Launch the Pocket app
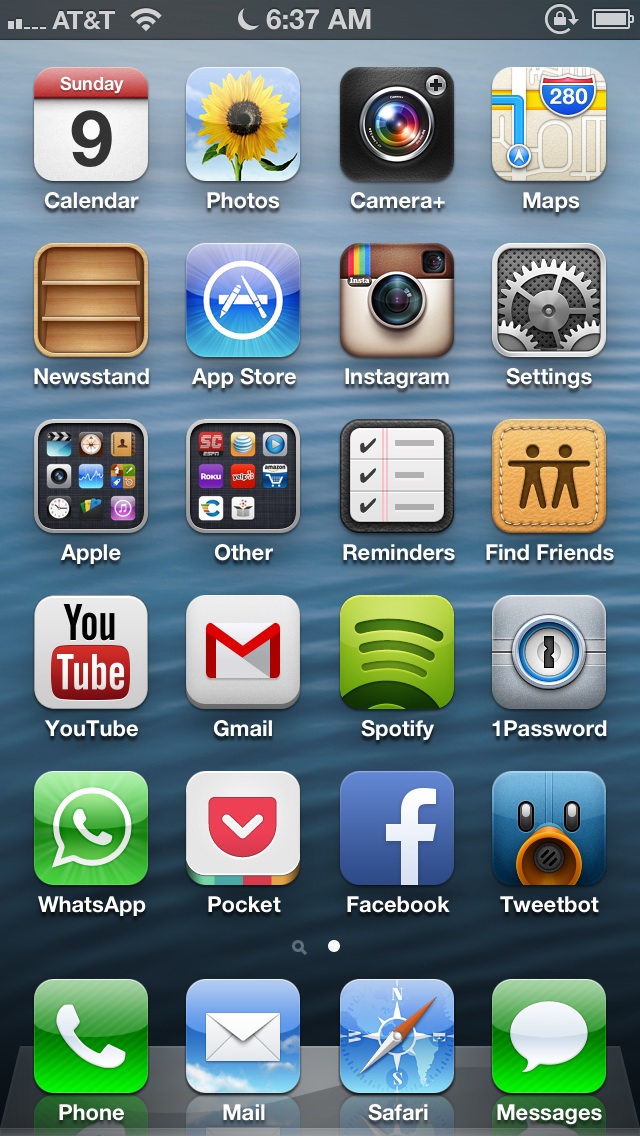Screen dimensions: 640x1136 point(243,828)
